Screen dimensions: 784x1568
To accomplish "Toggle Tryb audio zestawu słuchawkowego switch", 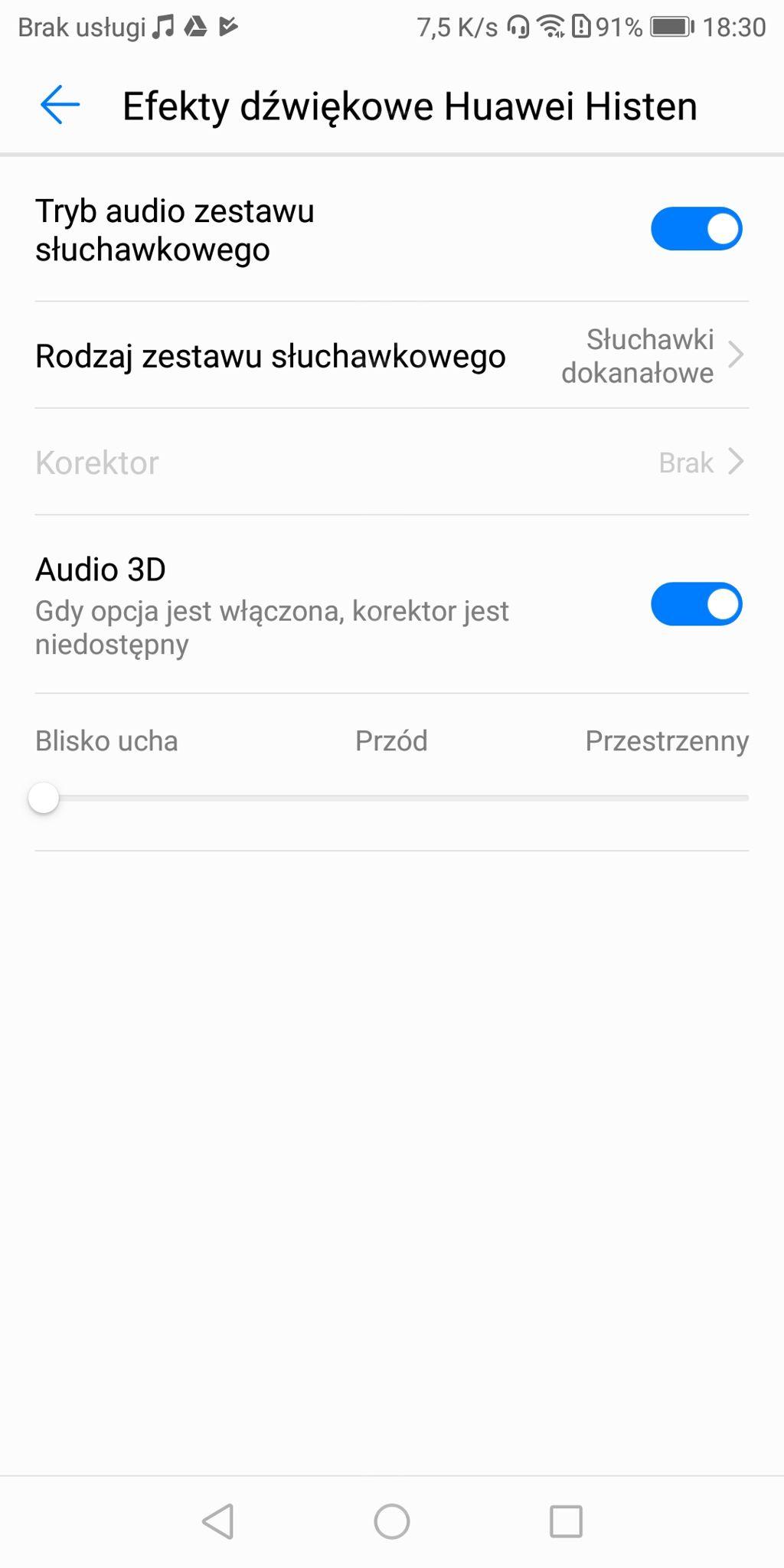I will point(696,229).
